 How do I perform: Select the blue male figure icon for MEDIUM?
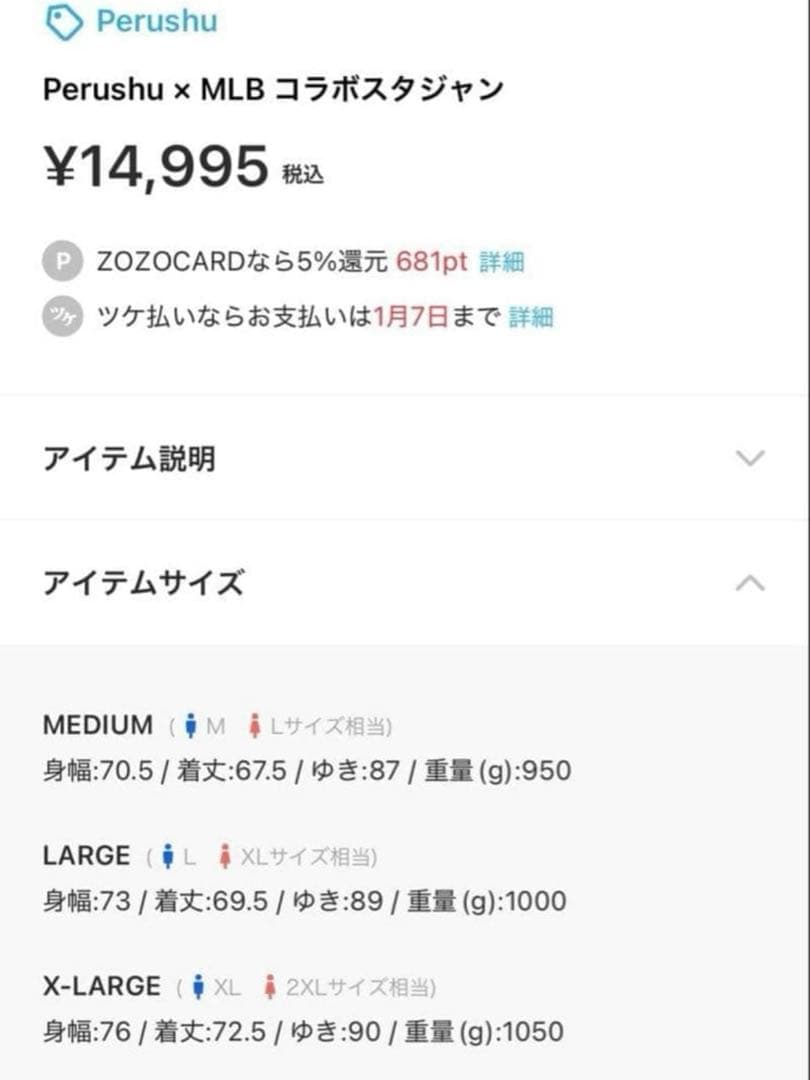pos(190,725)
